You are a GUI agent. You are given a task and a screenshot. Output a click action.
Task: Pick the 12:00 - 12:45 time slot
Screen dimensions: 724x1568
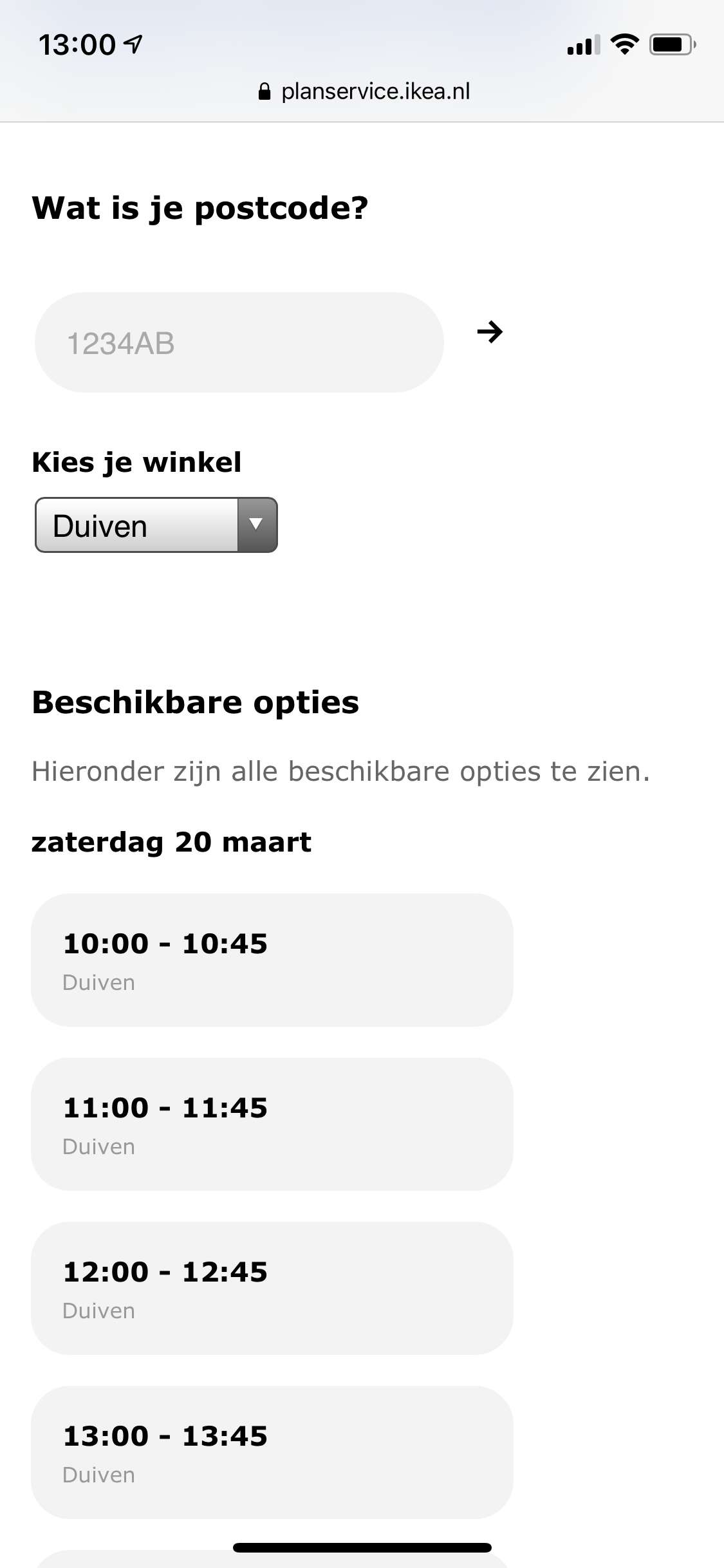tap(272, 1288)
